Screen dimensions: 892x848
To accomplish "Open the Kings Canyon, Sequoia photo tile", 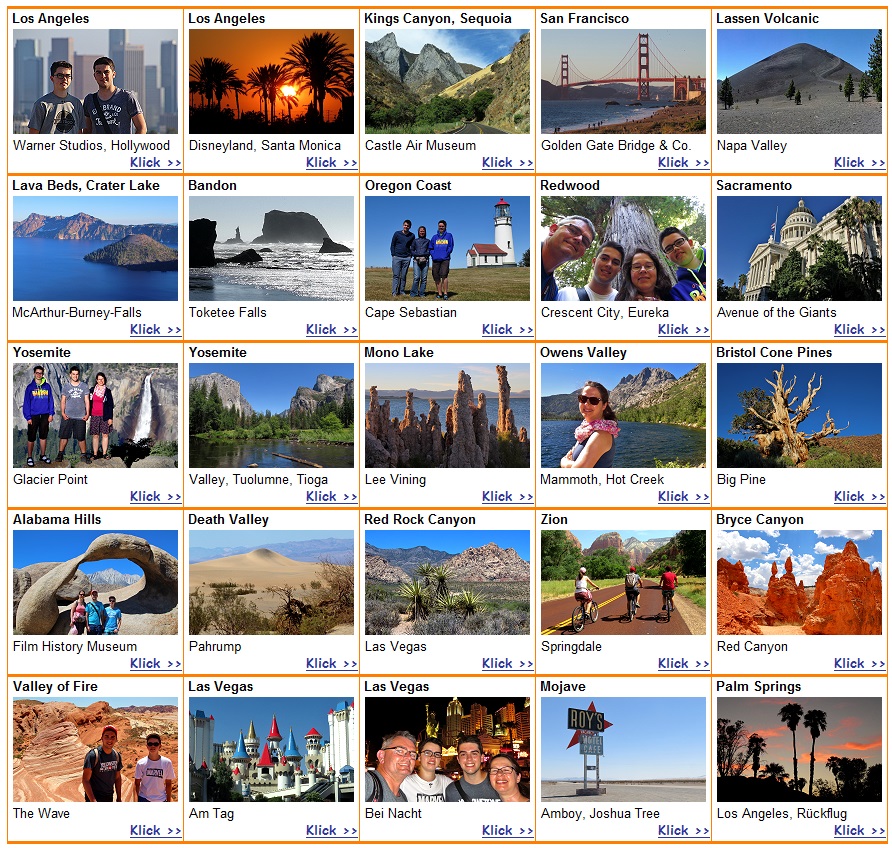I will click(x=447, y=81).
